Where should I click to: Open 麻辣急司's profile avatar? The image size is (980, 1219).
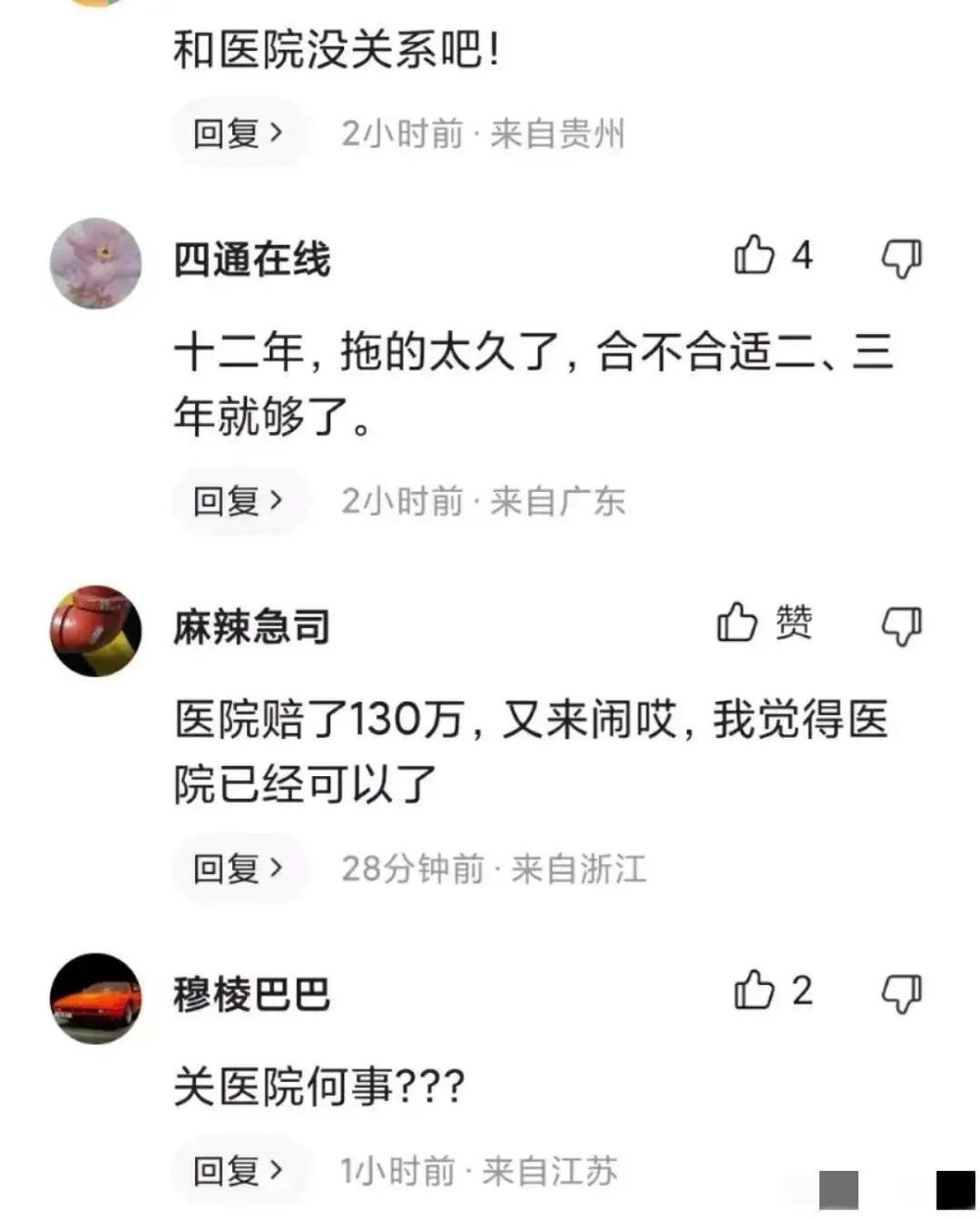[96, 630]
